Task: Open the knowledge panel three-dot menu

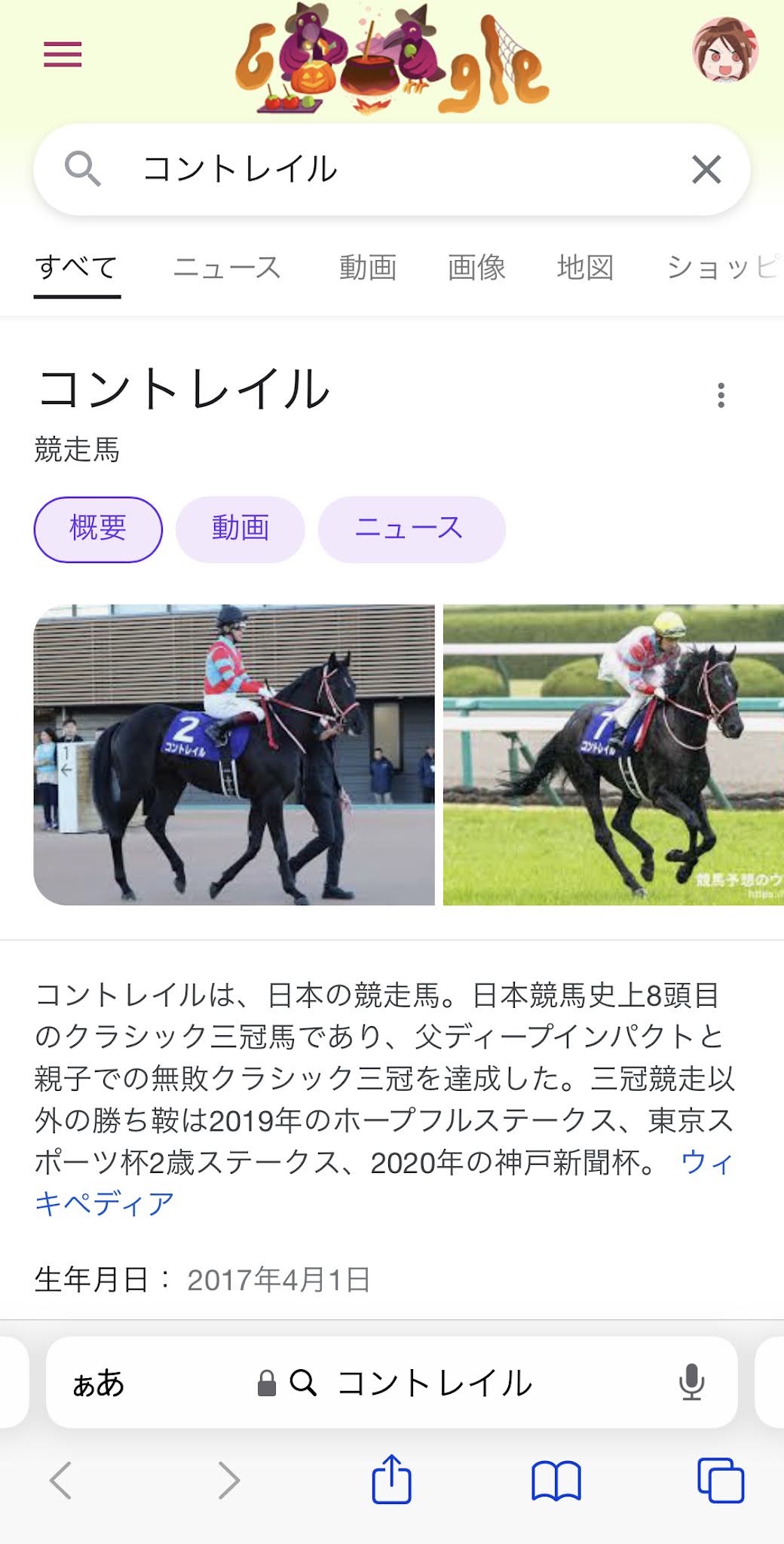Action: click(721, 395)
